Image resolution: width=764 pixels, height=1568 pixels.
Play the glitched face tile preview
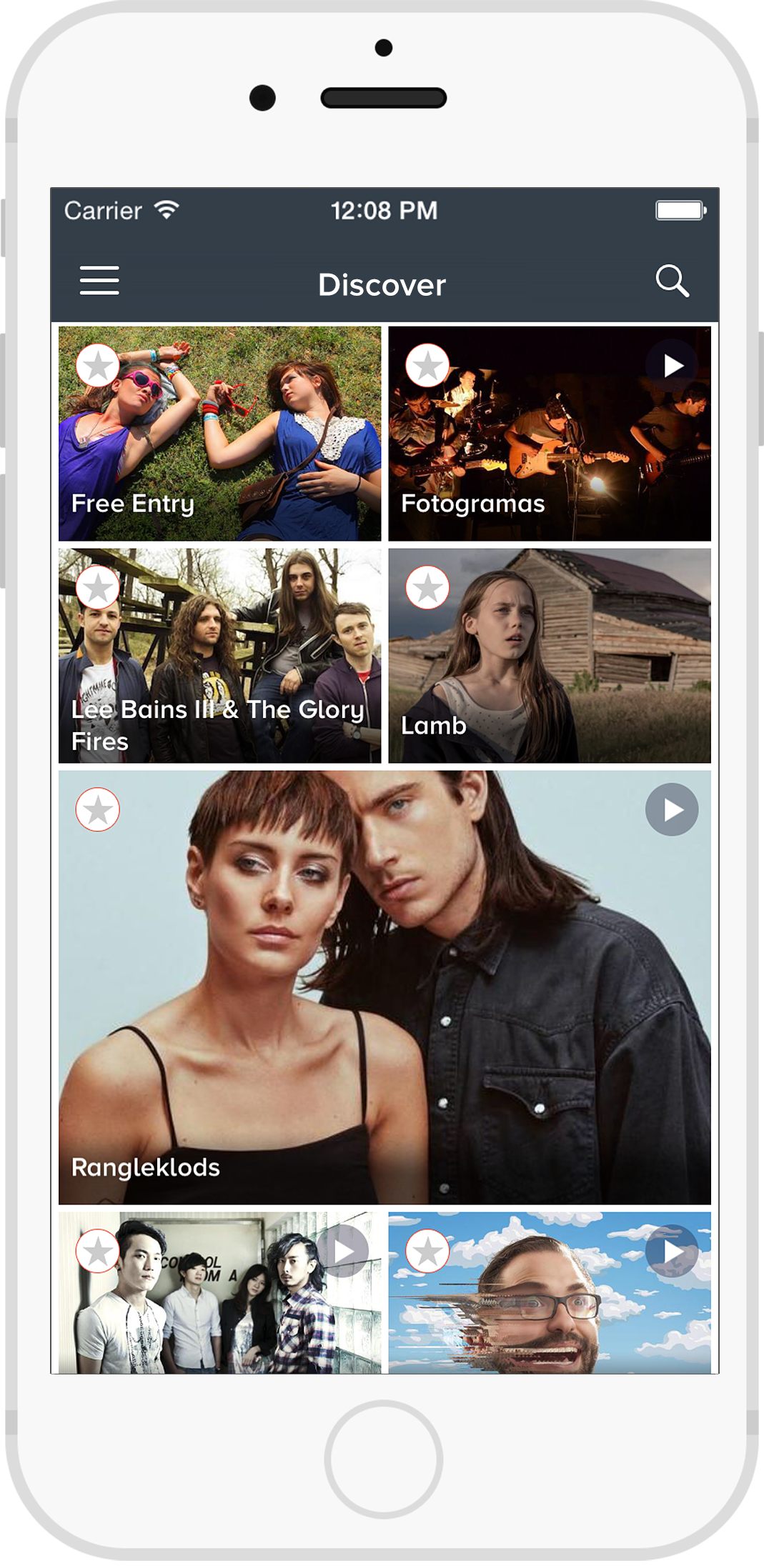pyautogui.click(x=672, y=1251)
